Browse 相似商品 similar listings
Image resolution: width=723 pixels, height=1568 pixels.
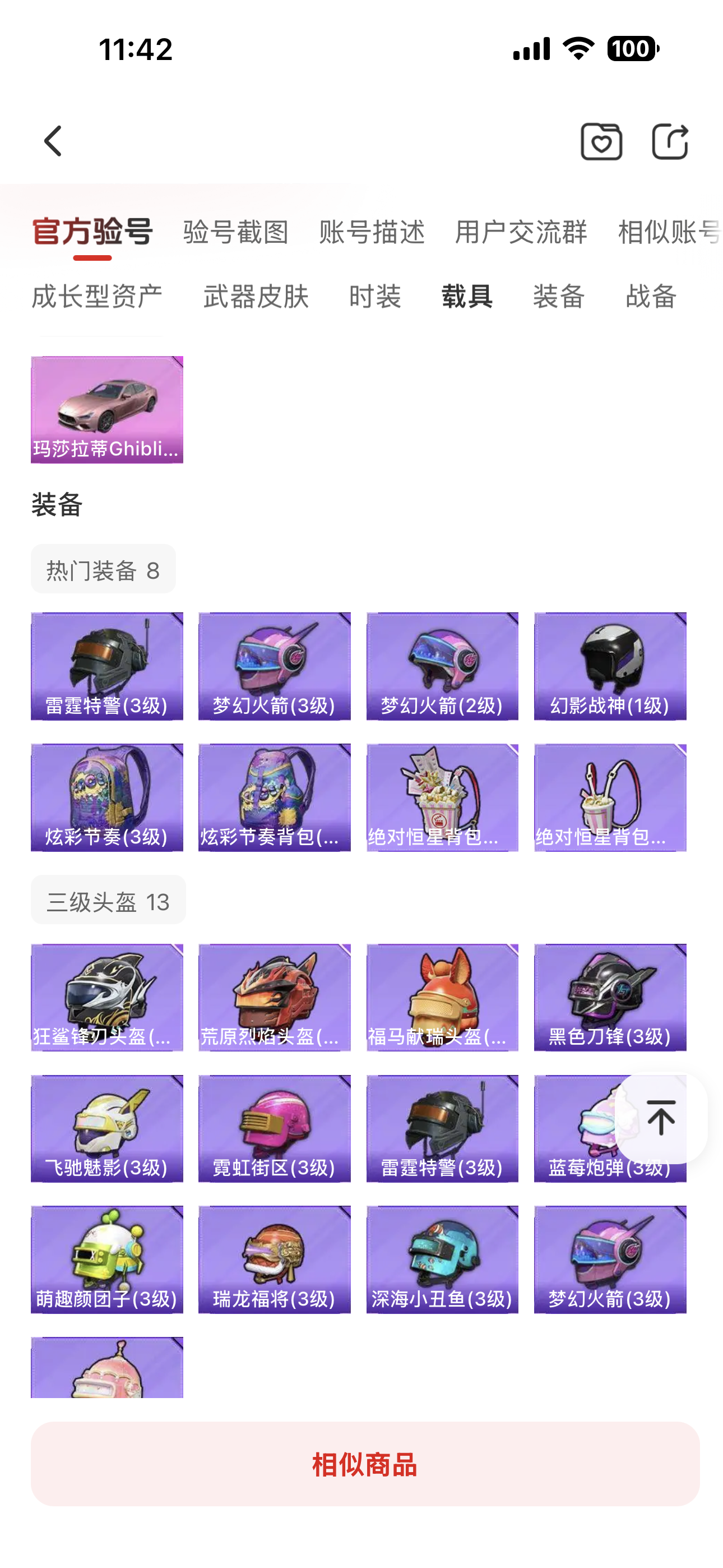tap(365, 1464)
